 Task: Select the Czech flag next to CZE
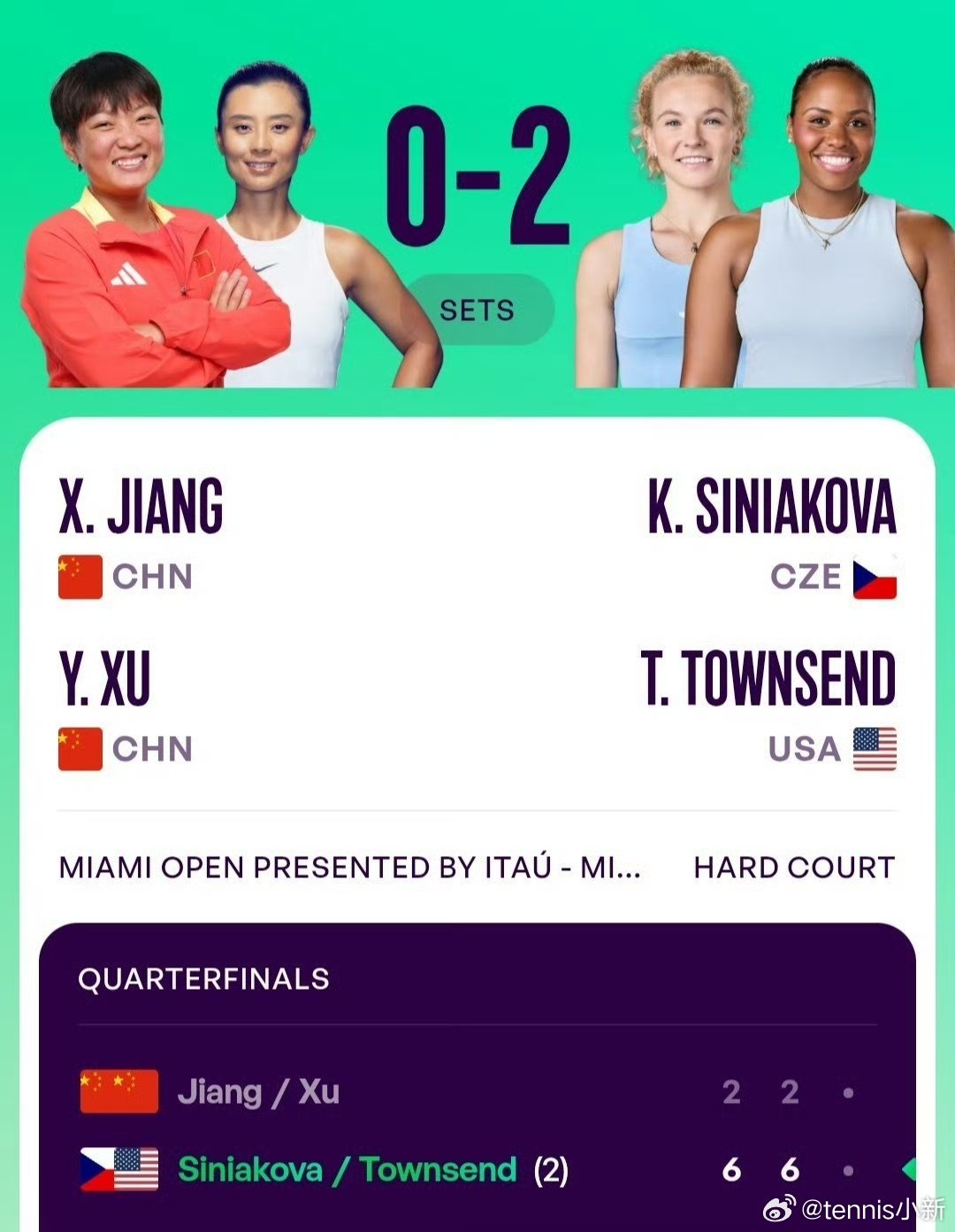(x=875, y=578)
